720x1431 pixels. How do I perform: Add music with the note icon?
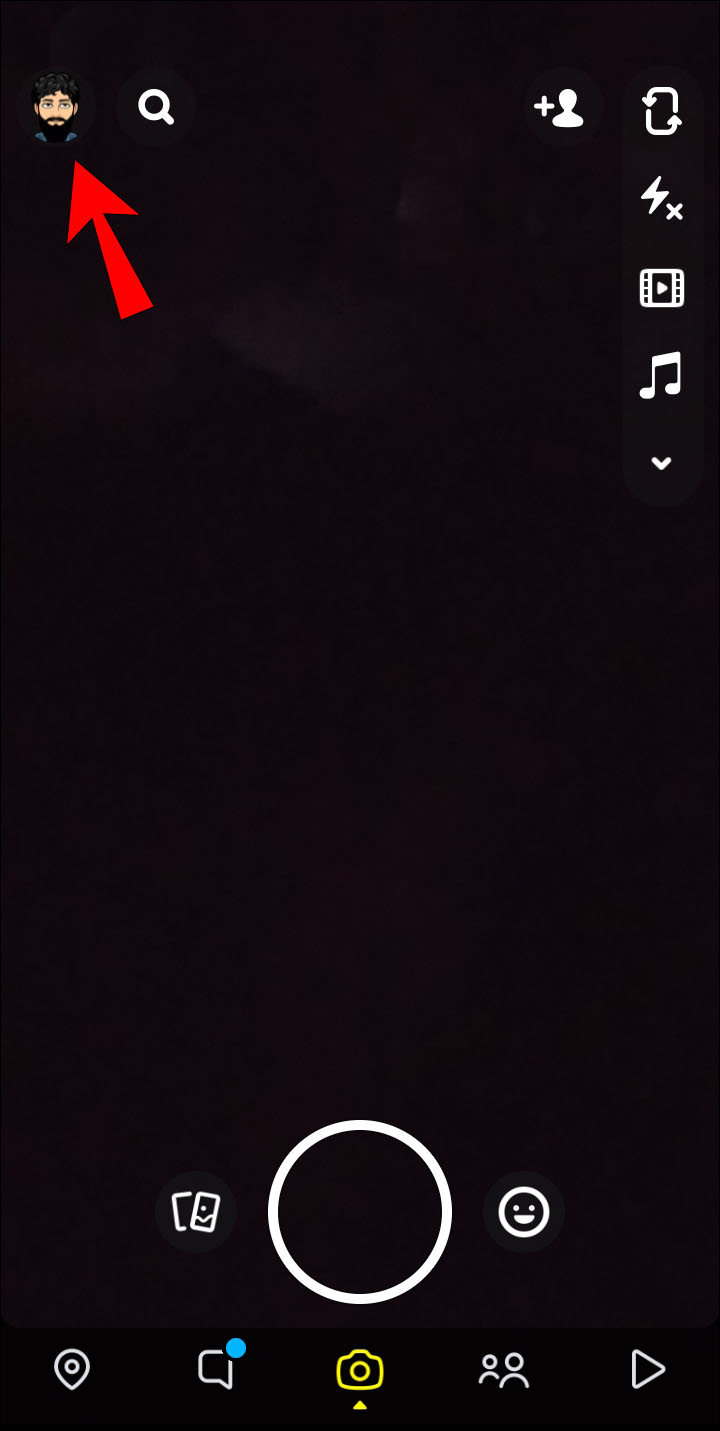click(x=661, y=375)
